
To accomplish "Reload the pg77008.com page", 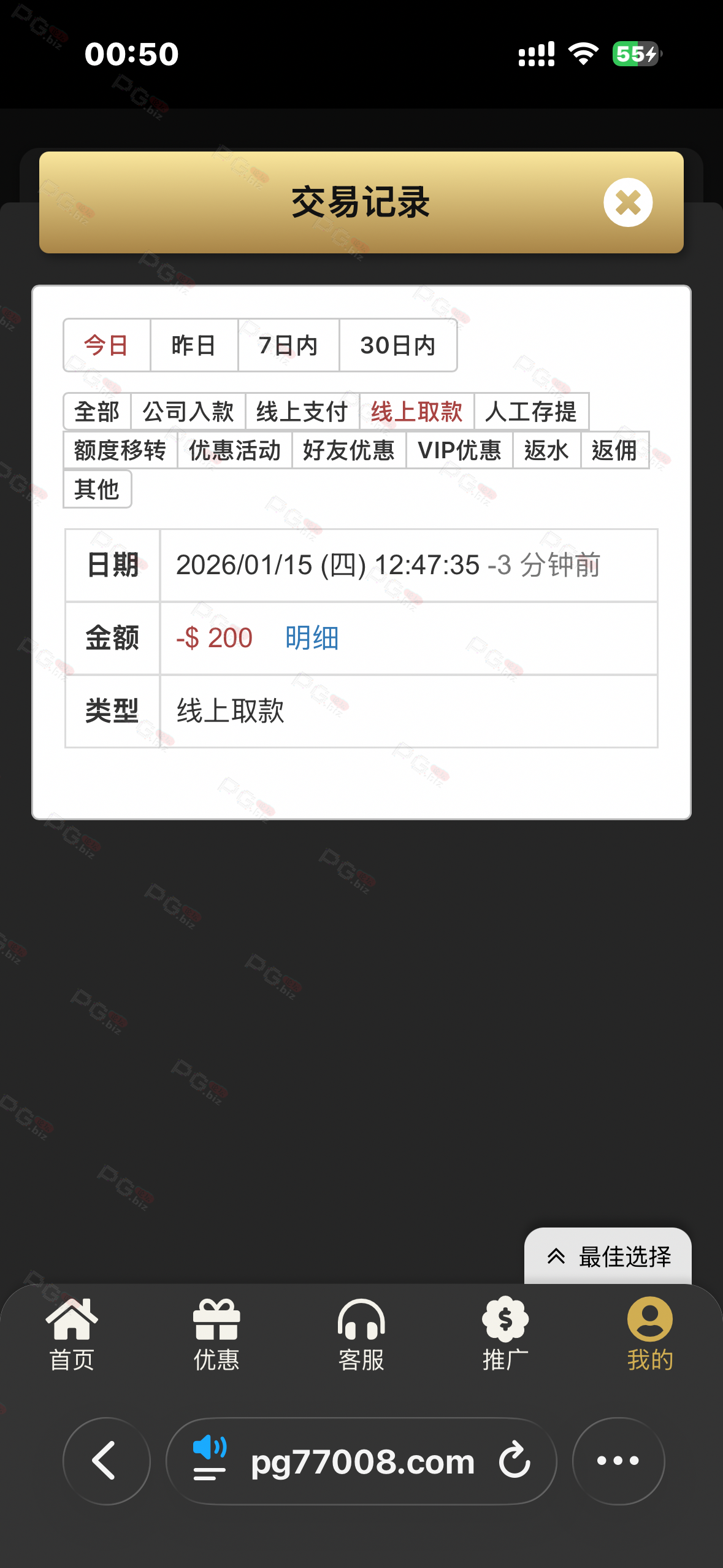I will (x=514, y=1461).
